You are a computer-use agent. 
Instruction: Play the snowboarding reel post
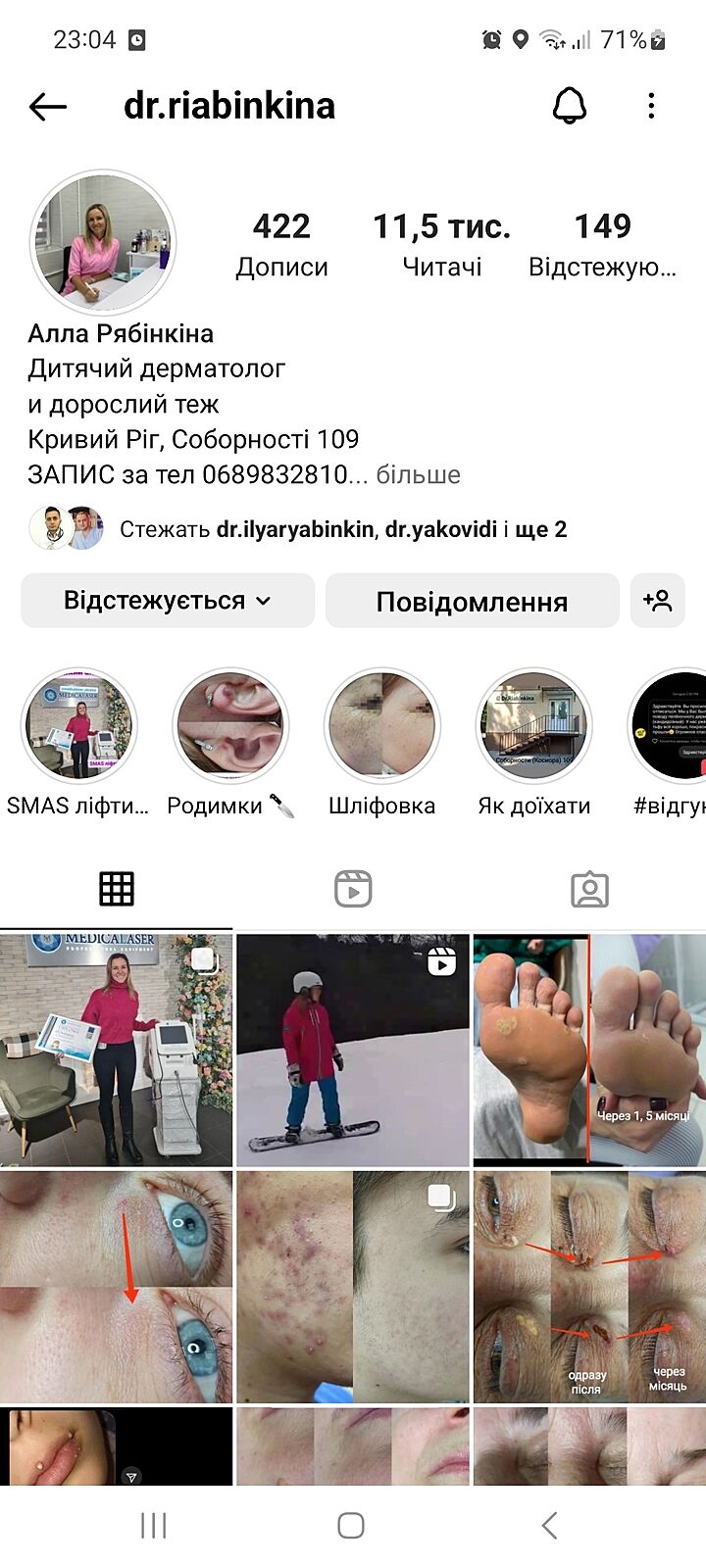point(353,1049)
